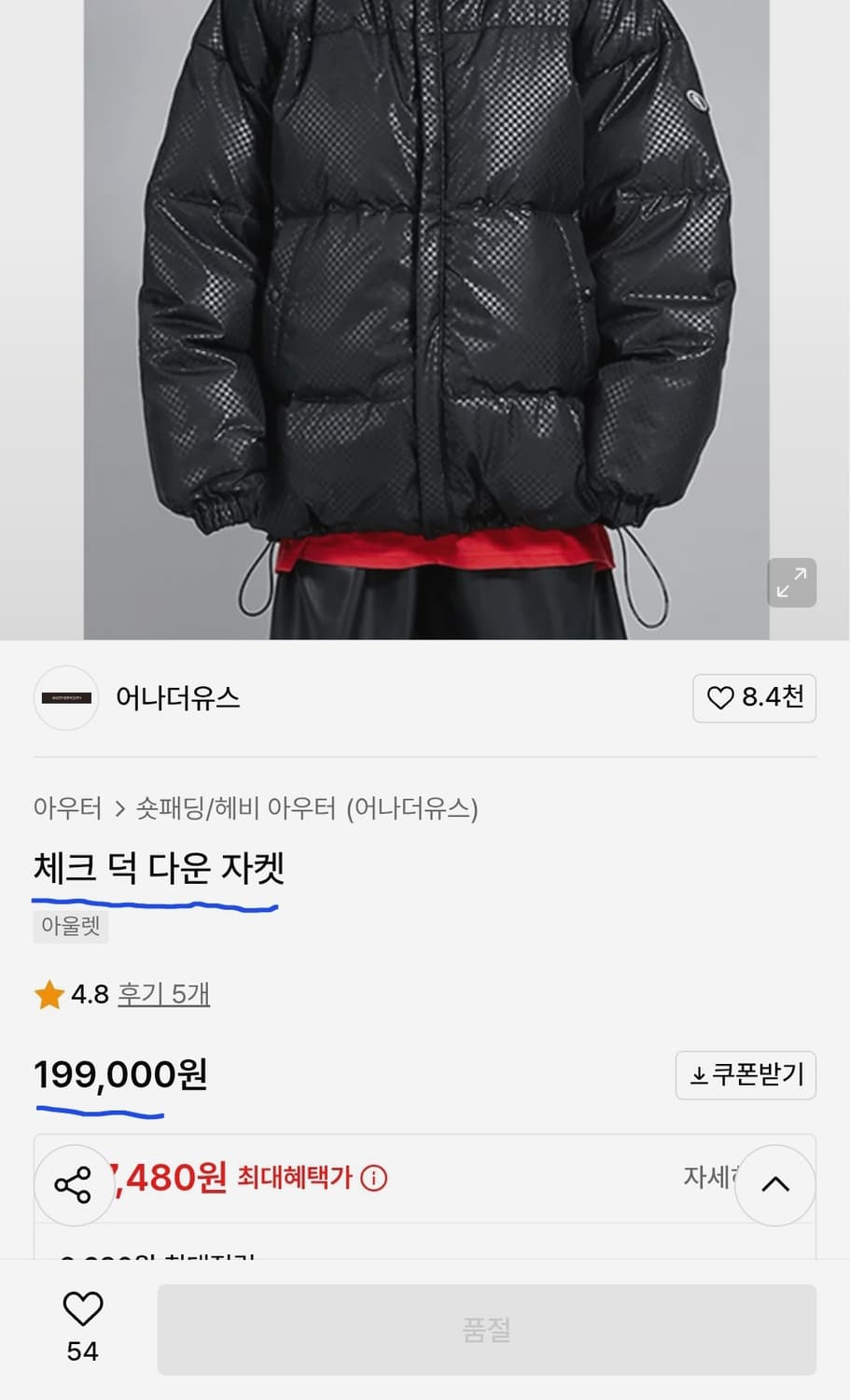Select the underlined product title 체크 덕 다운 자켓
The width and height of the screenshot is (850, 1400).
click(x=160, y=868)
